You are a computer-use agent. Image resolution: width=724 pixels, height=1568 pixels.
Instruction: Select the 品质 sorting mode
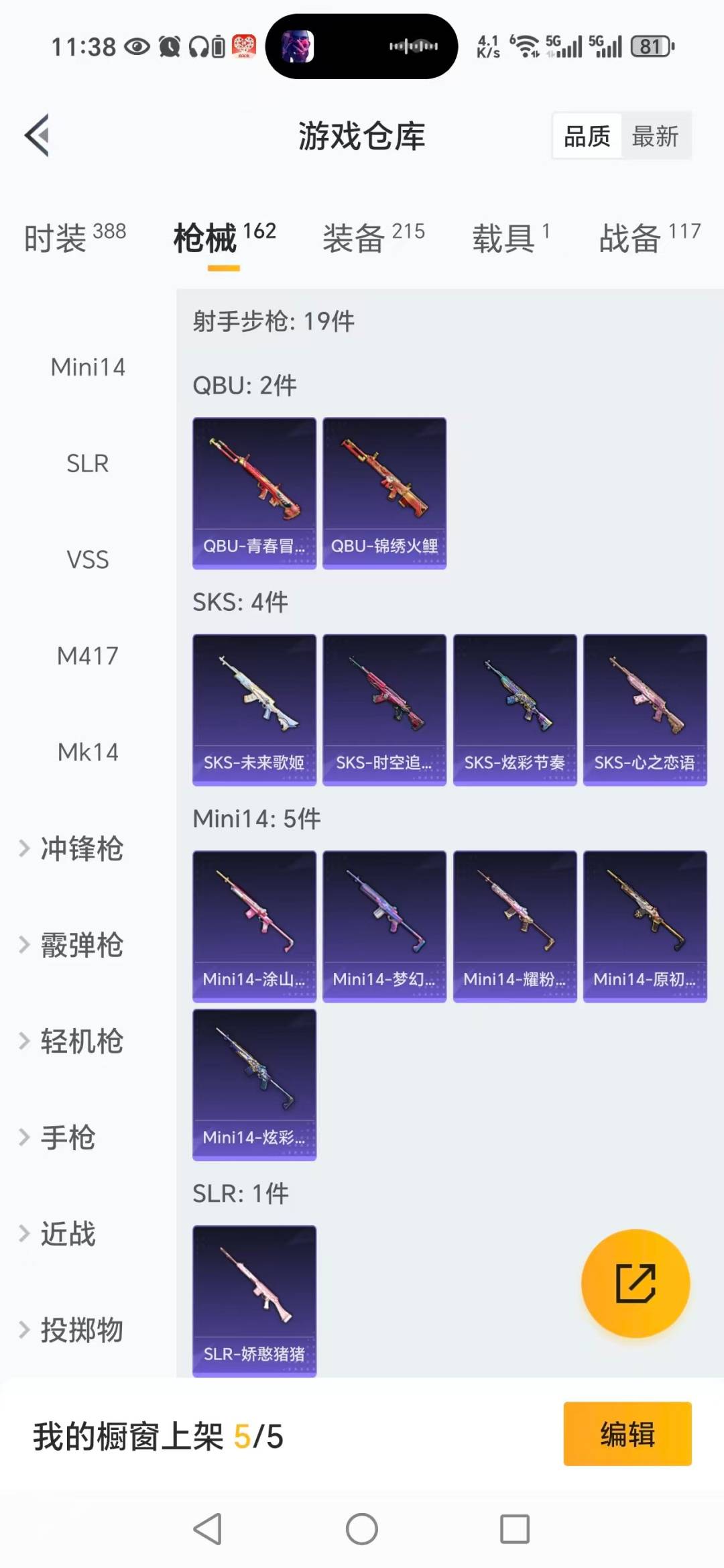click(x=585, y=135)
